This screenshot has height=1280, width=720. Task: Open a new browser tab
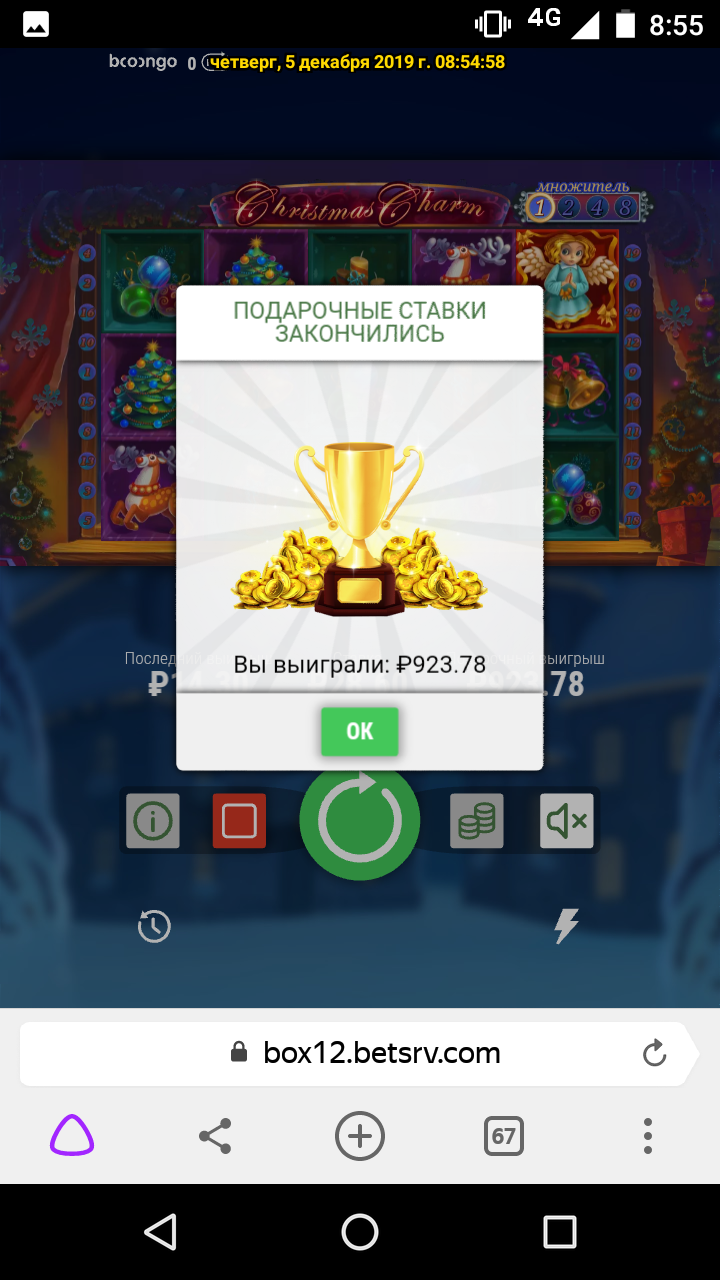[360, 1136]
